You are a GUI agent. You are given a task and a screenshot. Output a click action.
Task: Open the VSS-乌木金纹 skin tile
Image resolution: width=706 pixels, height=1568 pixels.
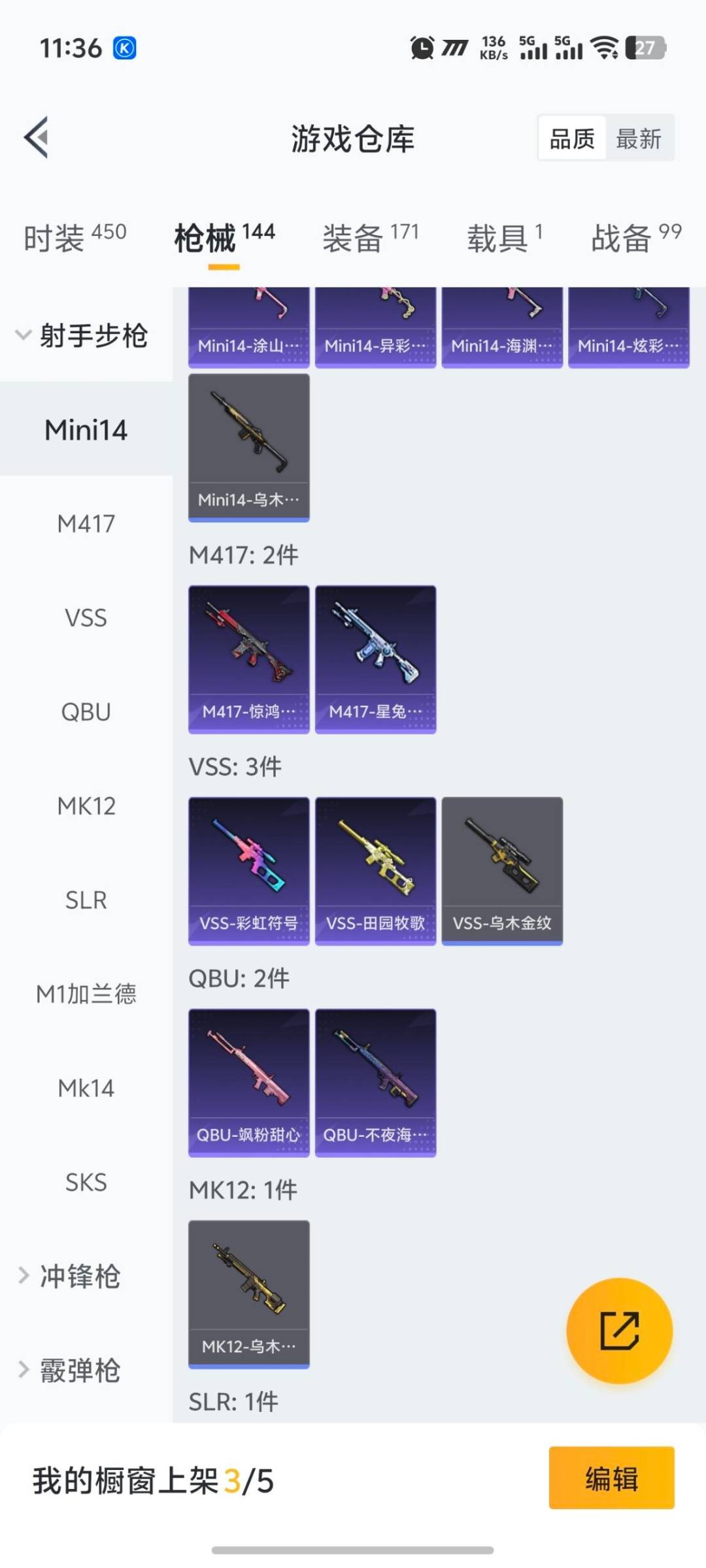(x=502, y=870)
